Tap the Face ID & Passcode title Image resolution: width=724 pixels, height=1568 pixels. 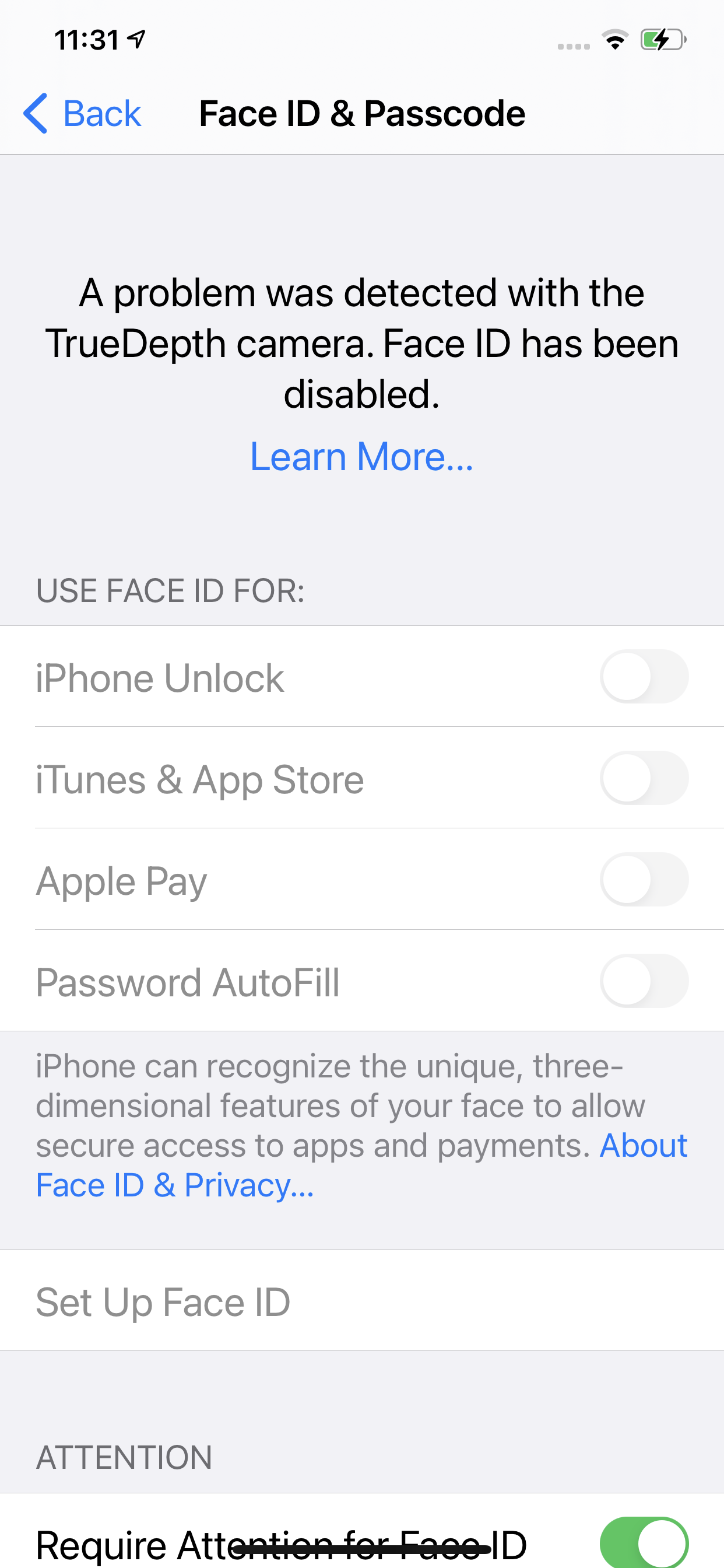click(361, 113)
